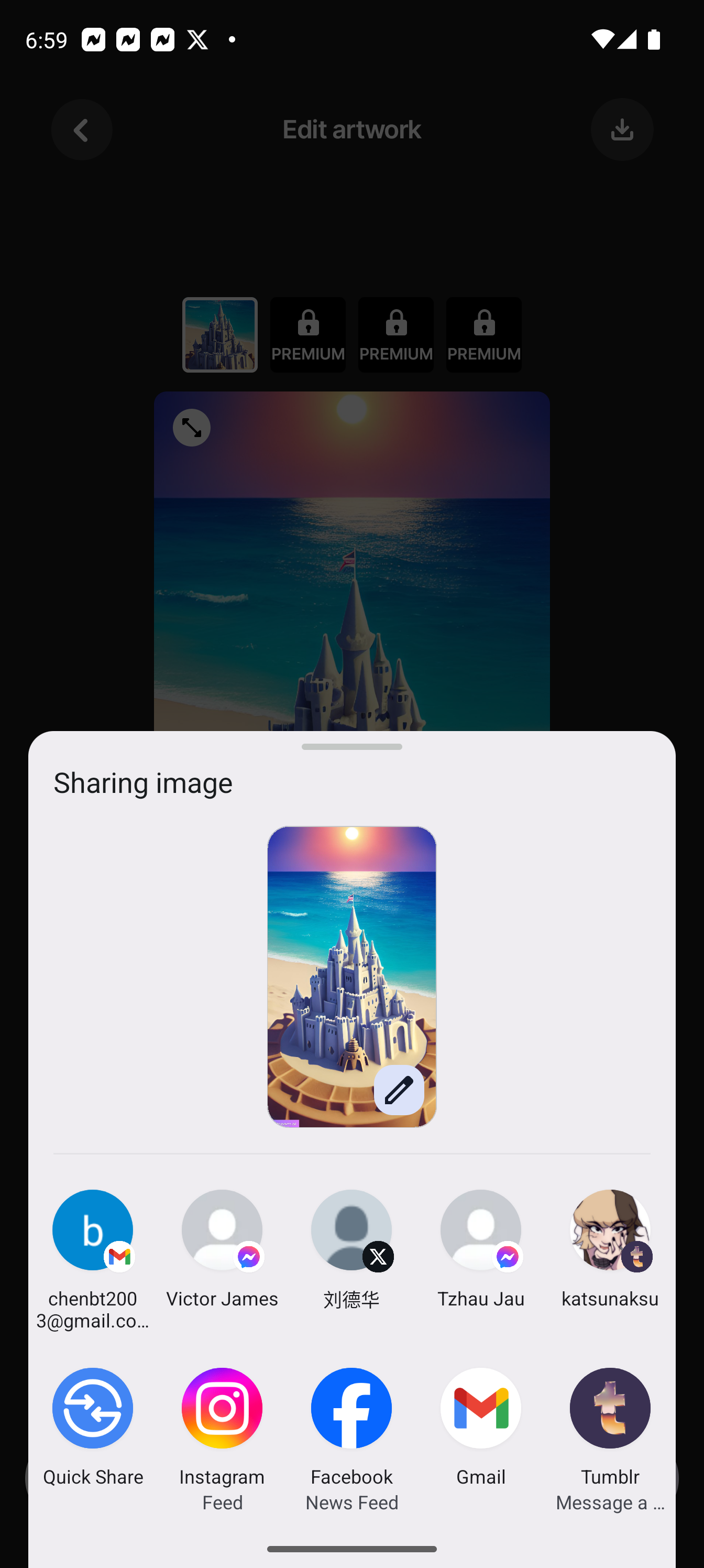This screenshot has height=1568, width=704.
Task: Share image through the Gmail app
Action: [481, 1428]
